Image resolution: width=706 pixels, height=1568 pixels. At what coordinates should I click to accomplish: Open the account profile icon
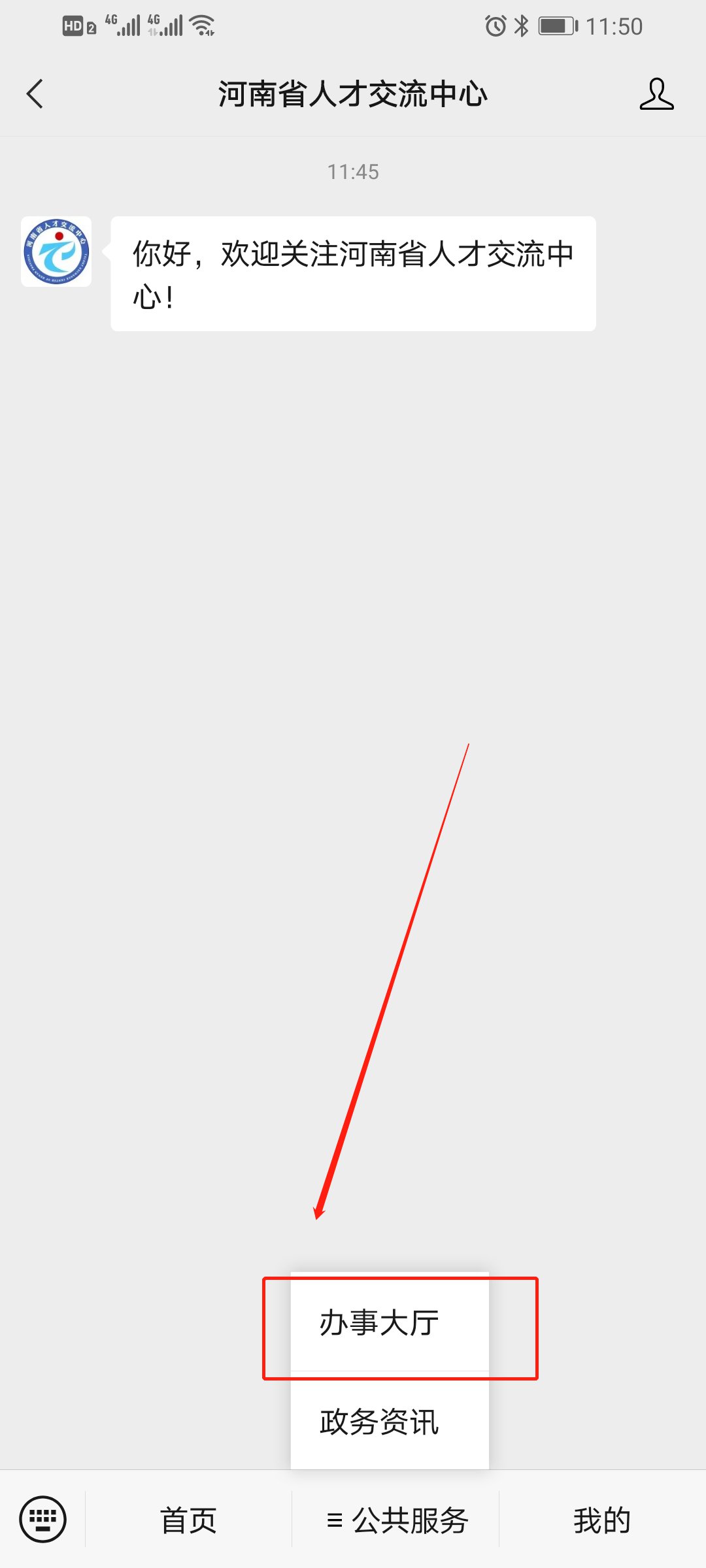pos(656,94)
